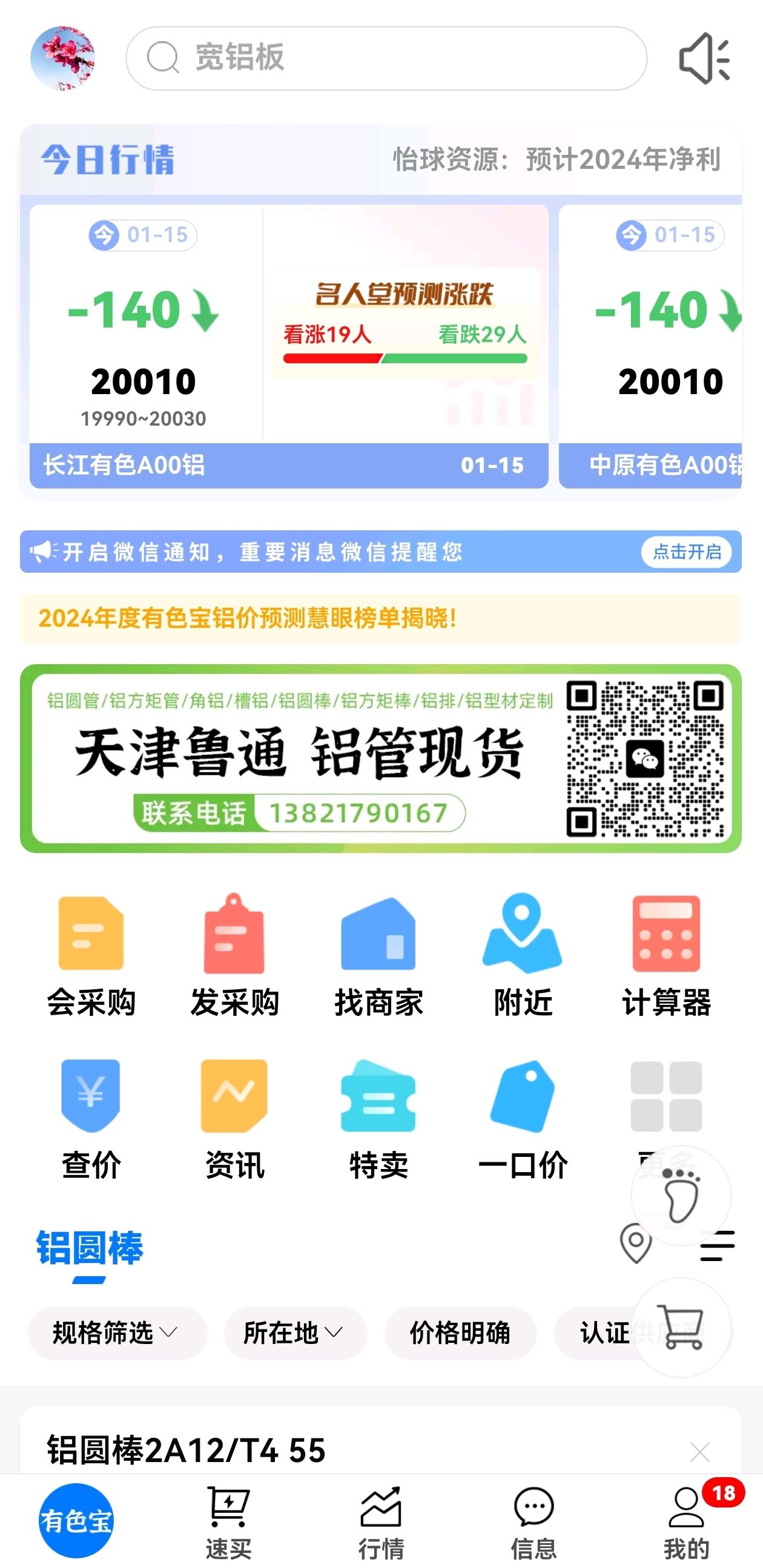Tap the speaker sound icon

[x=704, y=59]
